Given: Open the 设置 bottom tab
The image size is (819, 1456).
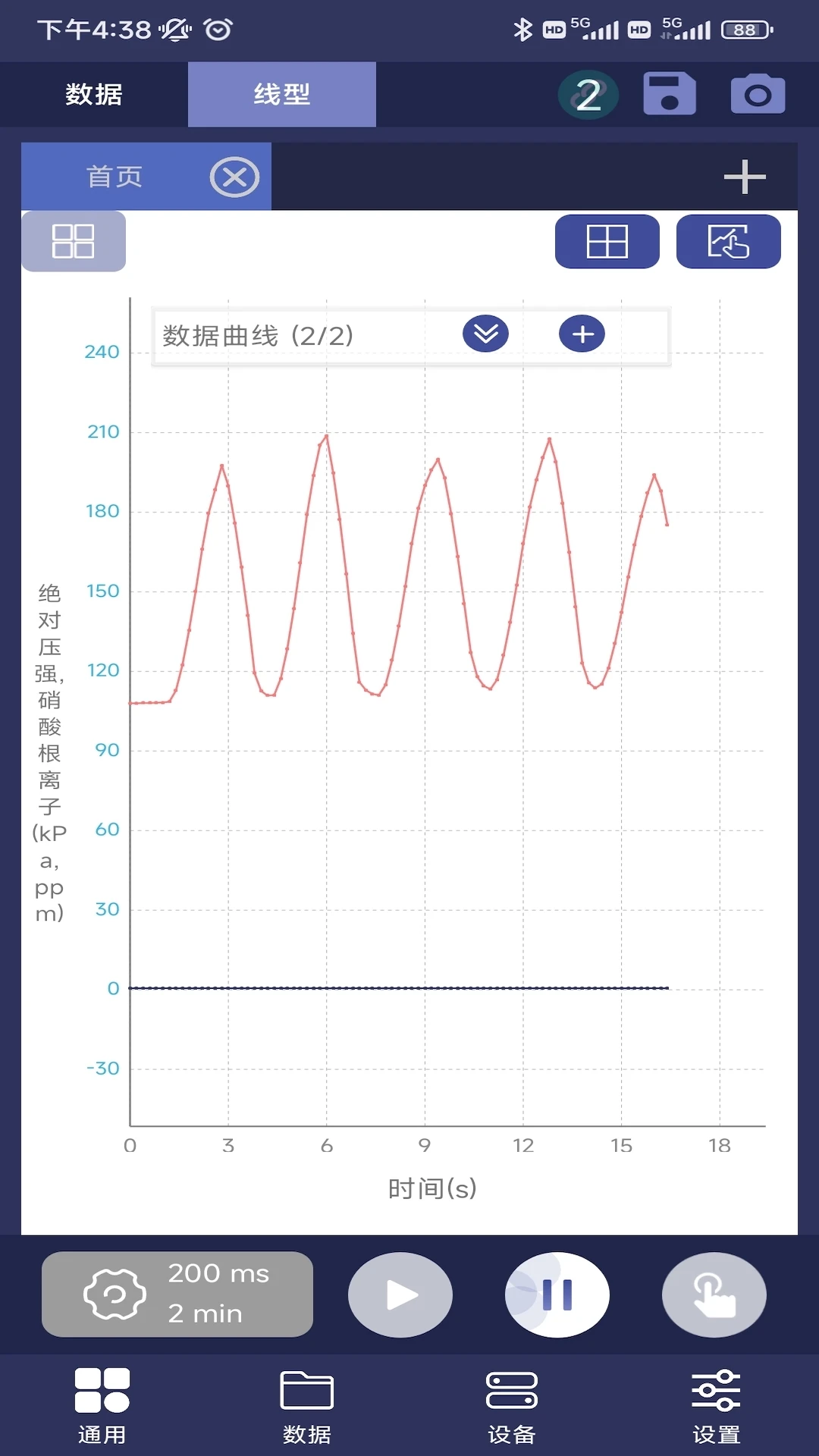Looking at the screenshot, I should point(716,1405).
